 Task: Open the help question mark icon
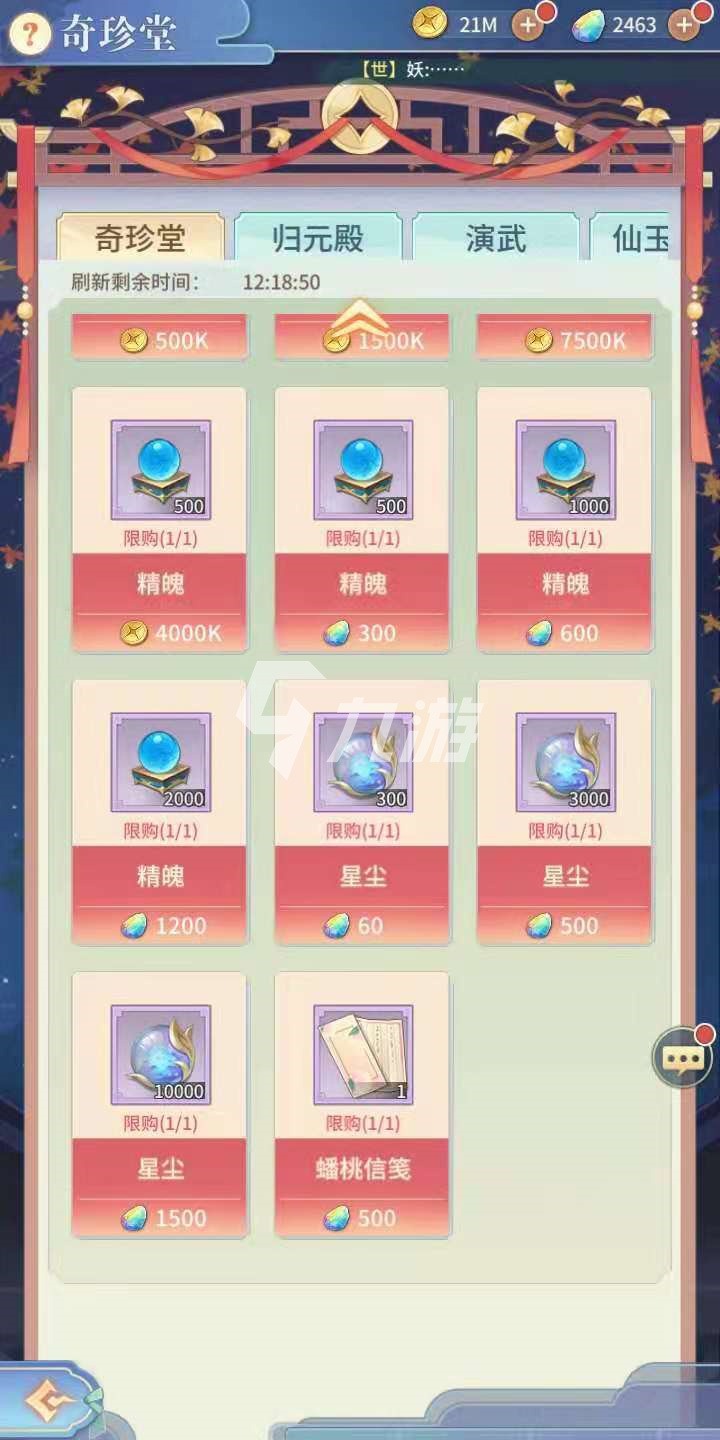tap(33, 34)
